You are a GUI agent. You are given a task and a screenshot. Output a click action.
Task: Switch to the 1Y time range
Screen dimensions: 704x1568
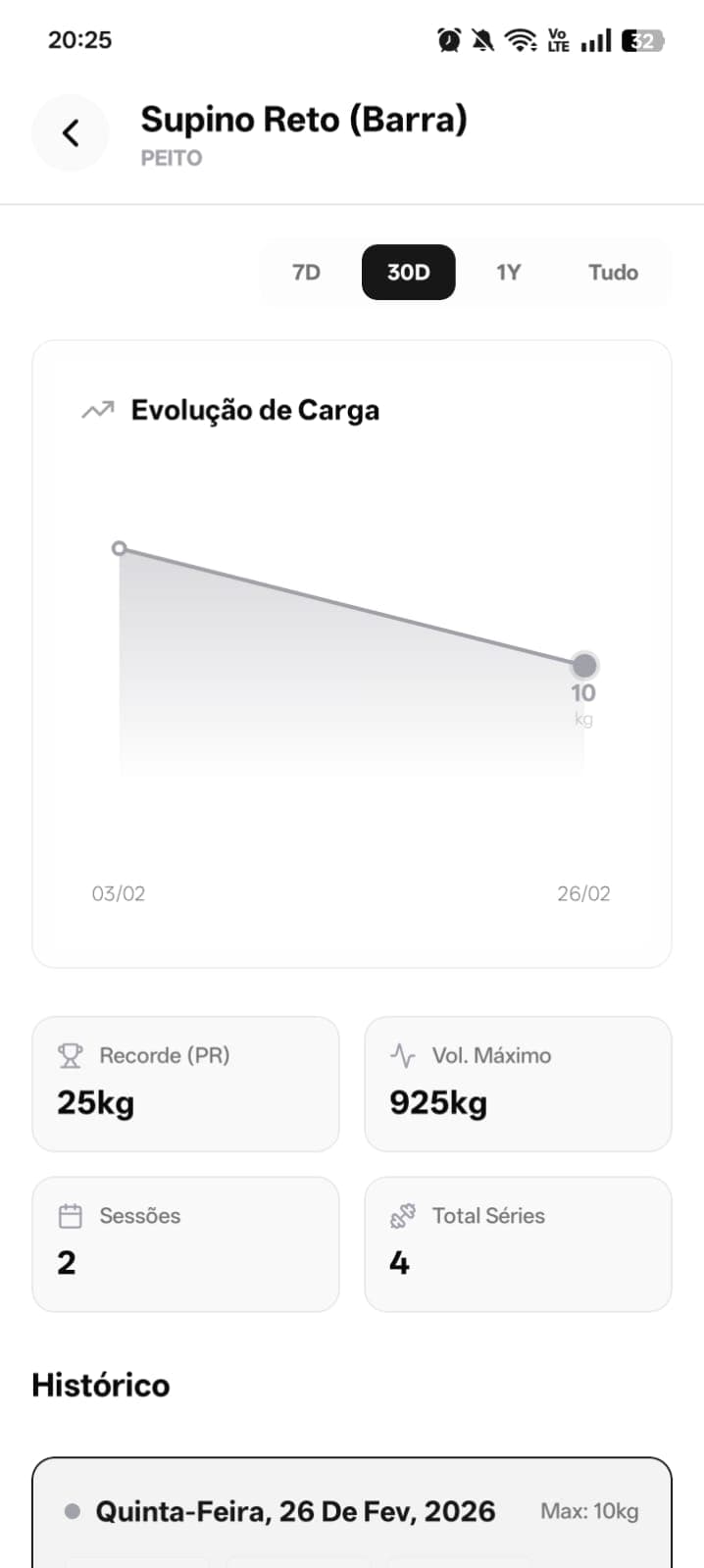tap(508, 273)
